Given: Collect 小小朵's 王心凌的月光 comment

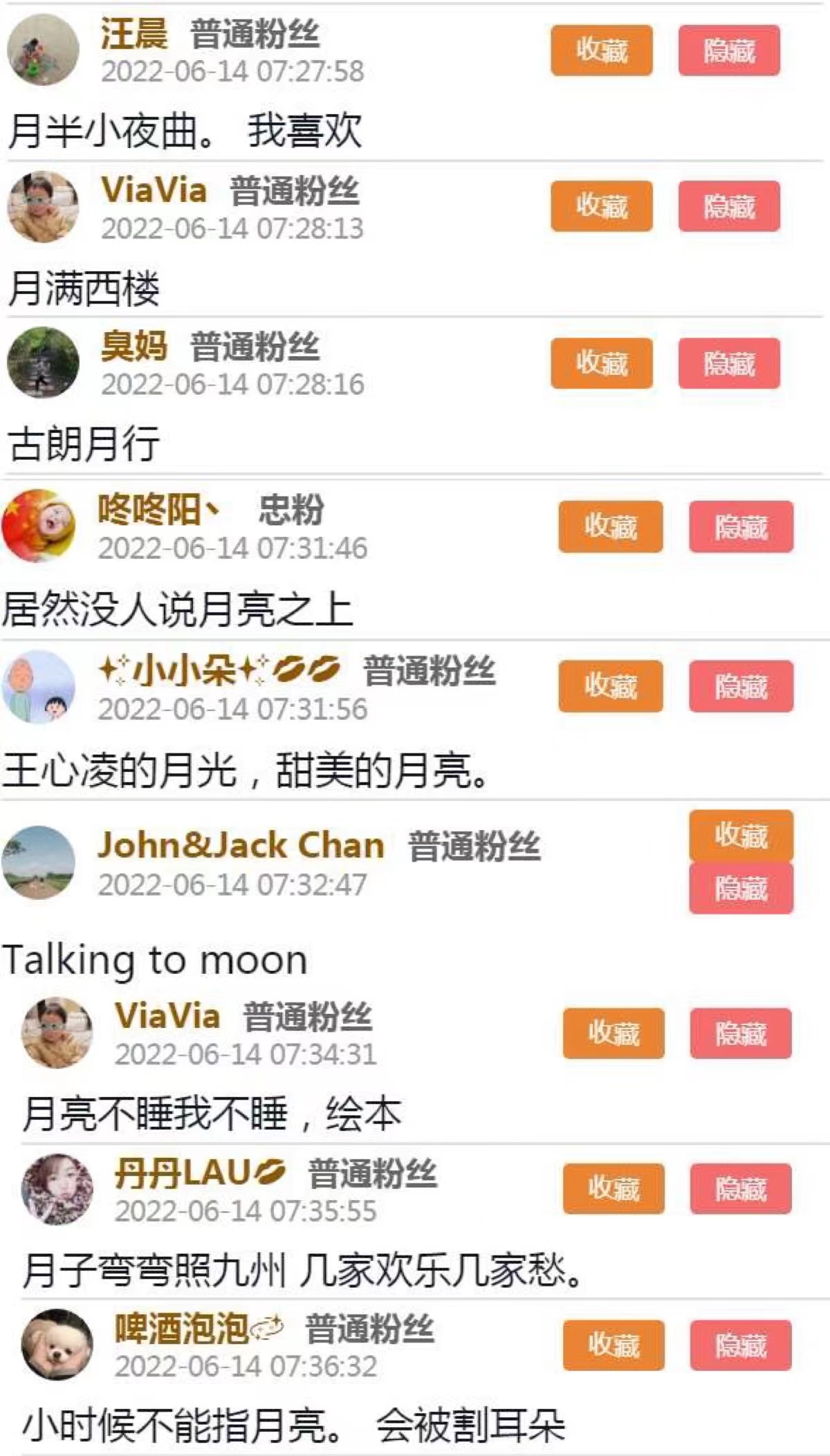Looking at the screenshot, I should click(610, 686).
